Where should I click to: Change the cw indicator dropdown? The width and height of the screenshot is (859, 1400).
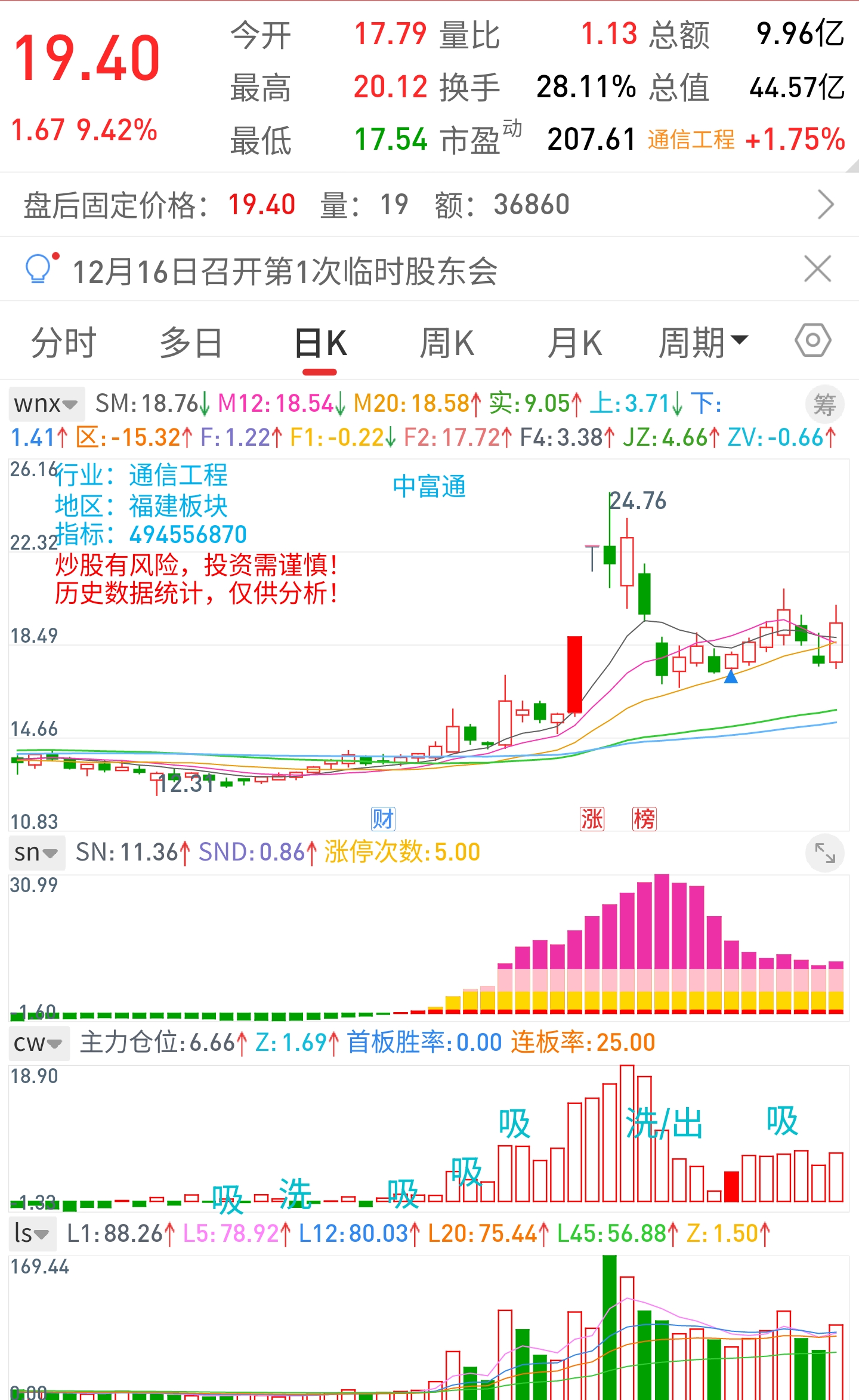point(38,1044)
